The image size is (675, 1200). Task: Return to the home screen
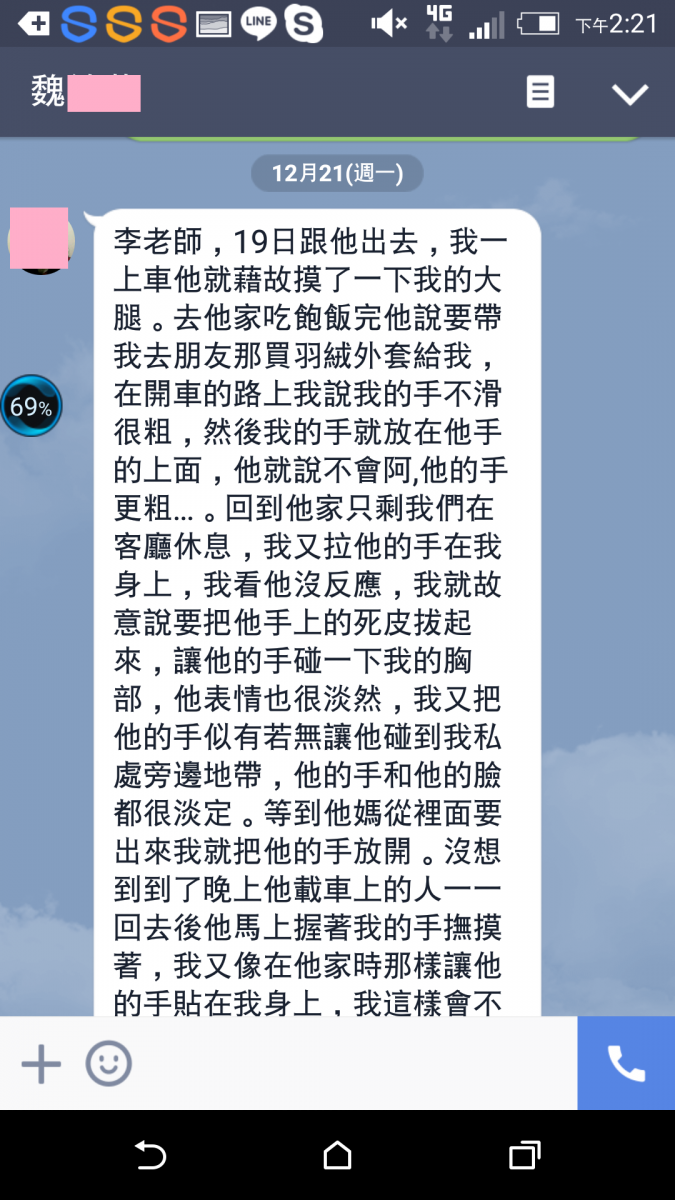338,1155
